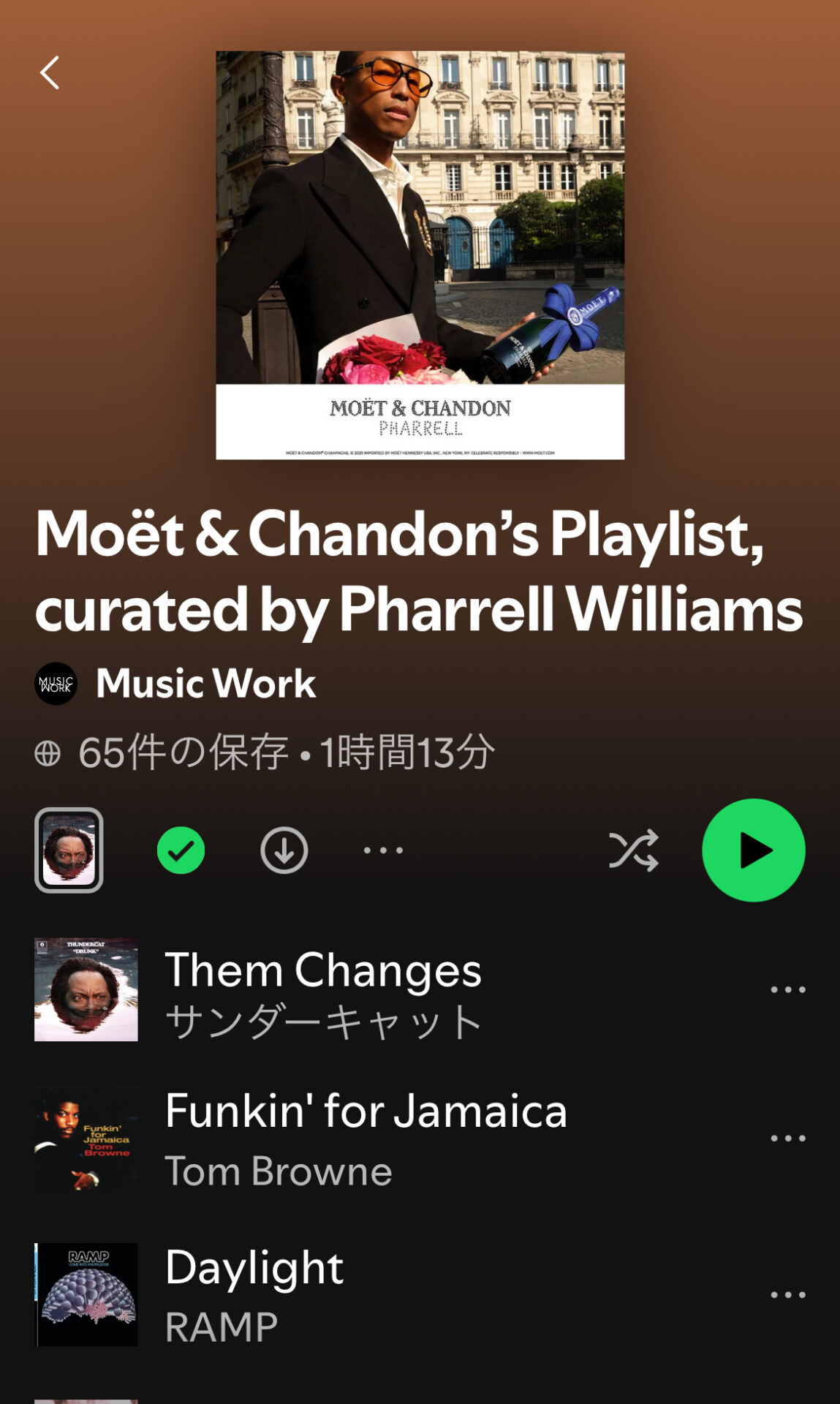Open the playlist's three-dot options menu
840x1404 pixels.
(383, 850)
